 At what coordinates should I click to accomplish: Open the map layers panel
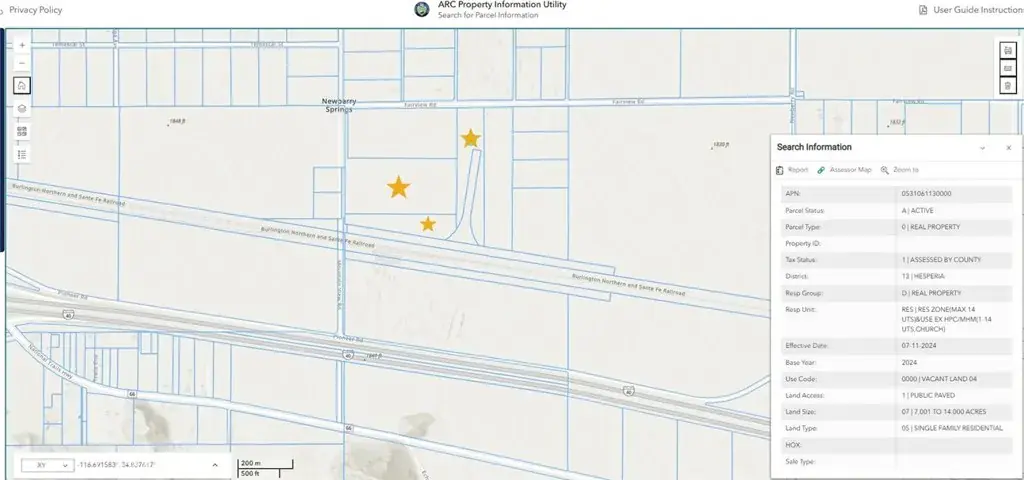[22, 109]
